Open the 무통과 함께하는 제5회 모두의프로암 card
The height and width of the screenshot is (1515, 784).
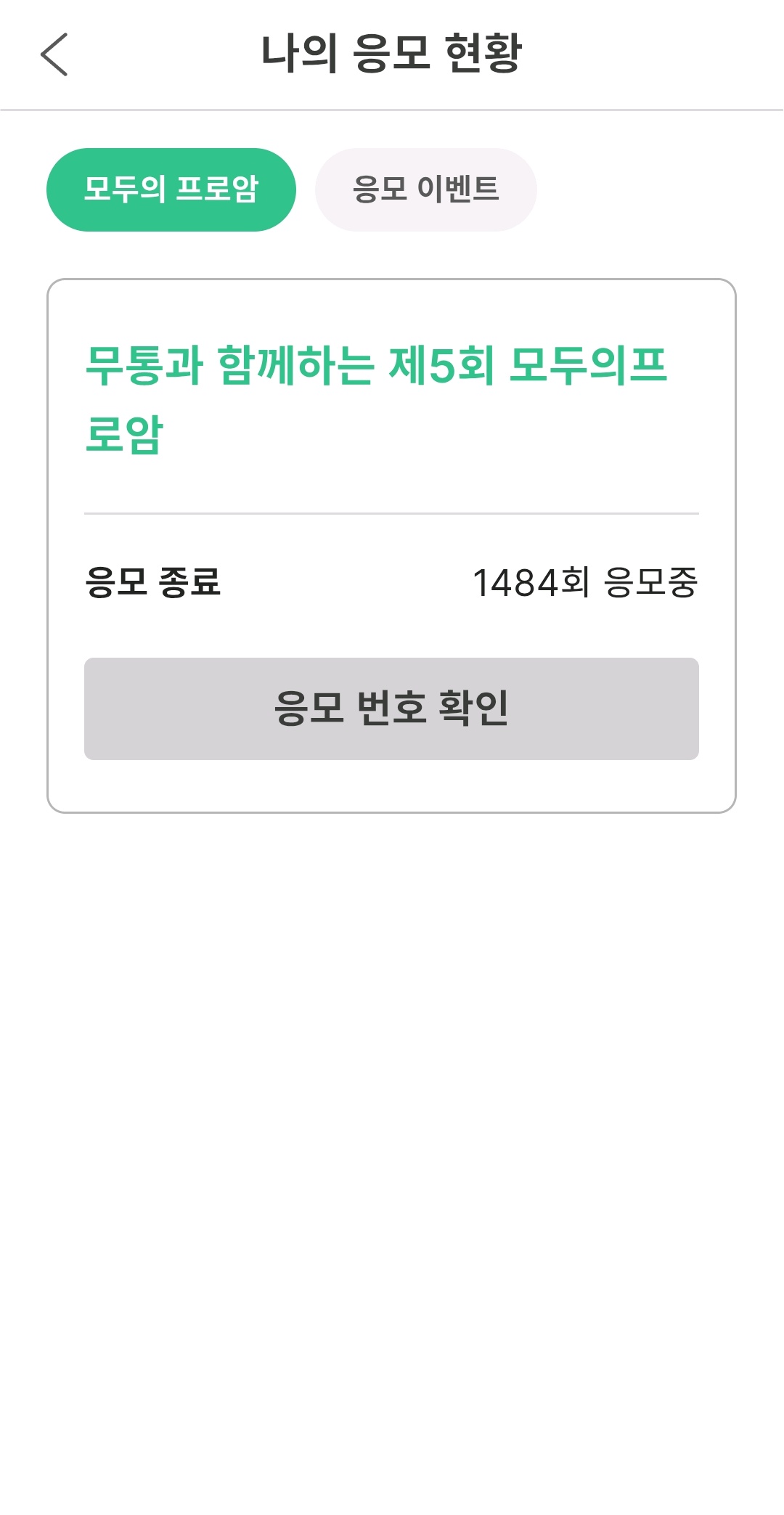376,399
